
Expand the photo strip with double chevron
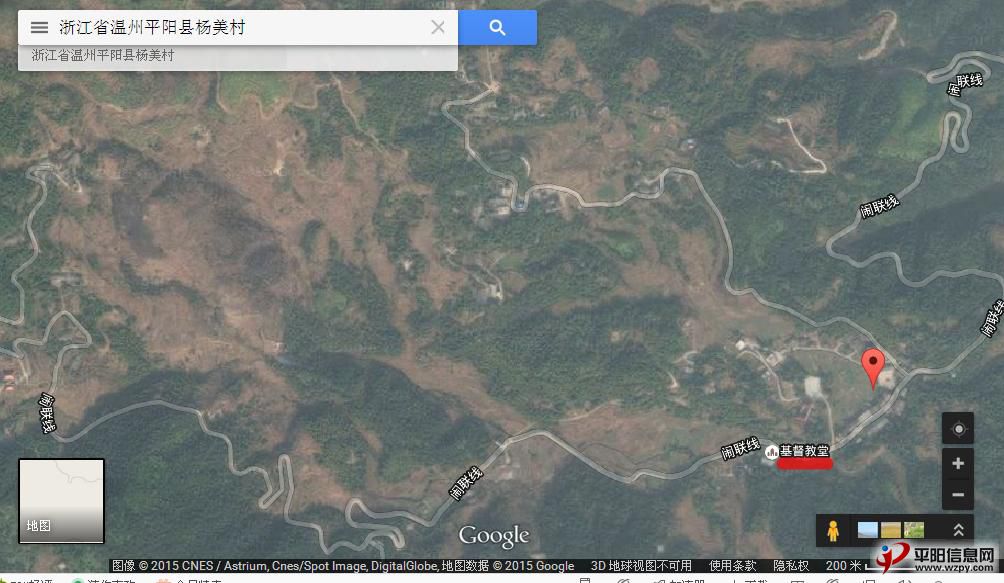coord(958,530)
